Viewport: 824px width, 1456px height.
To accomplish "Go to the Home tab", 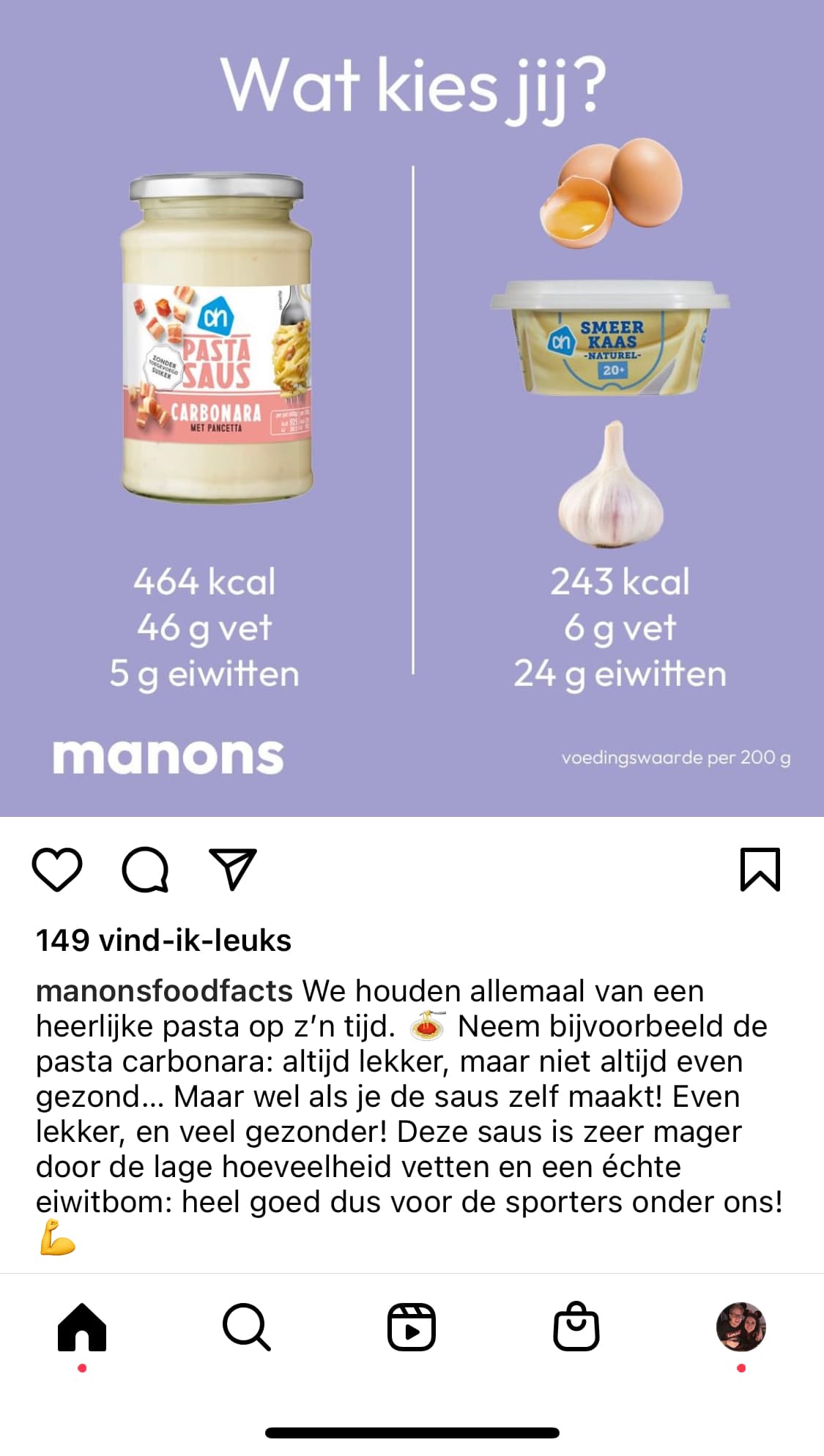I will 82,1326.
